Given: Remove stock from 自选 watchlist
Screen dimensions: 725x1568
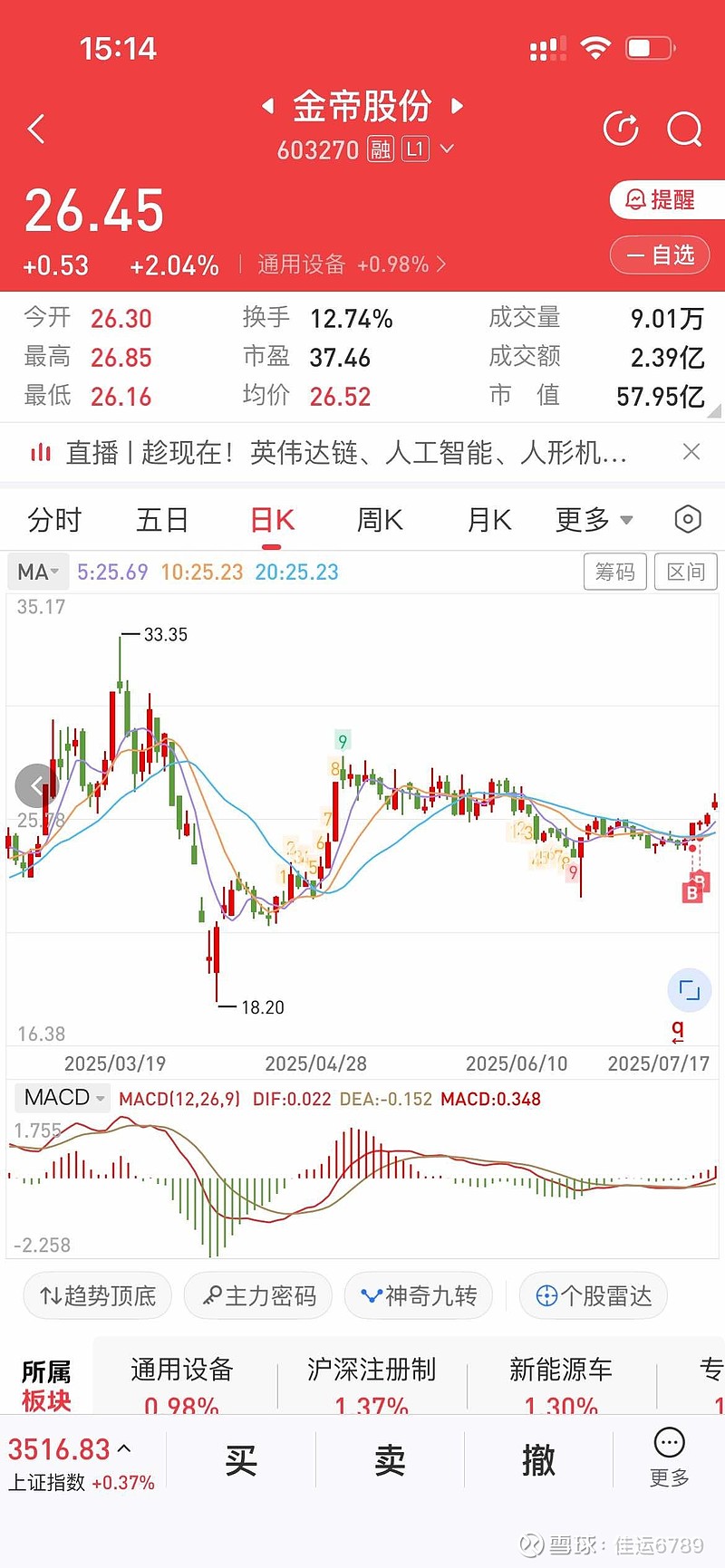Looking at the screenshot, I should point(661,255).
